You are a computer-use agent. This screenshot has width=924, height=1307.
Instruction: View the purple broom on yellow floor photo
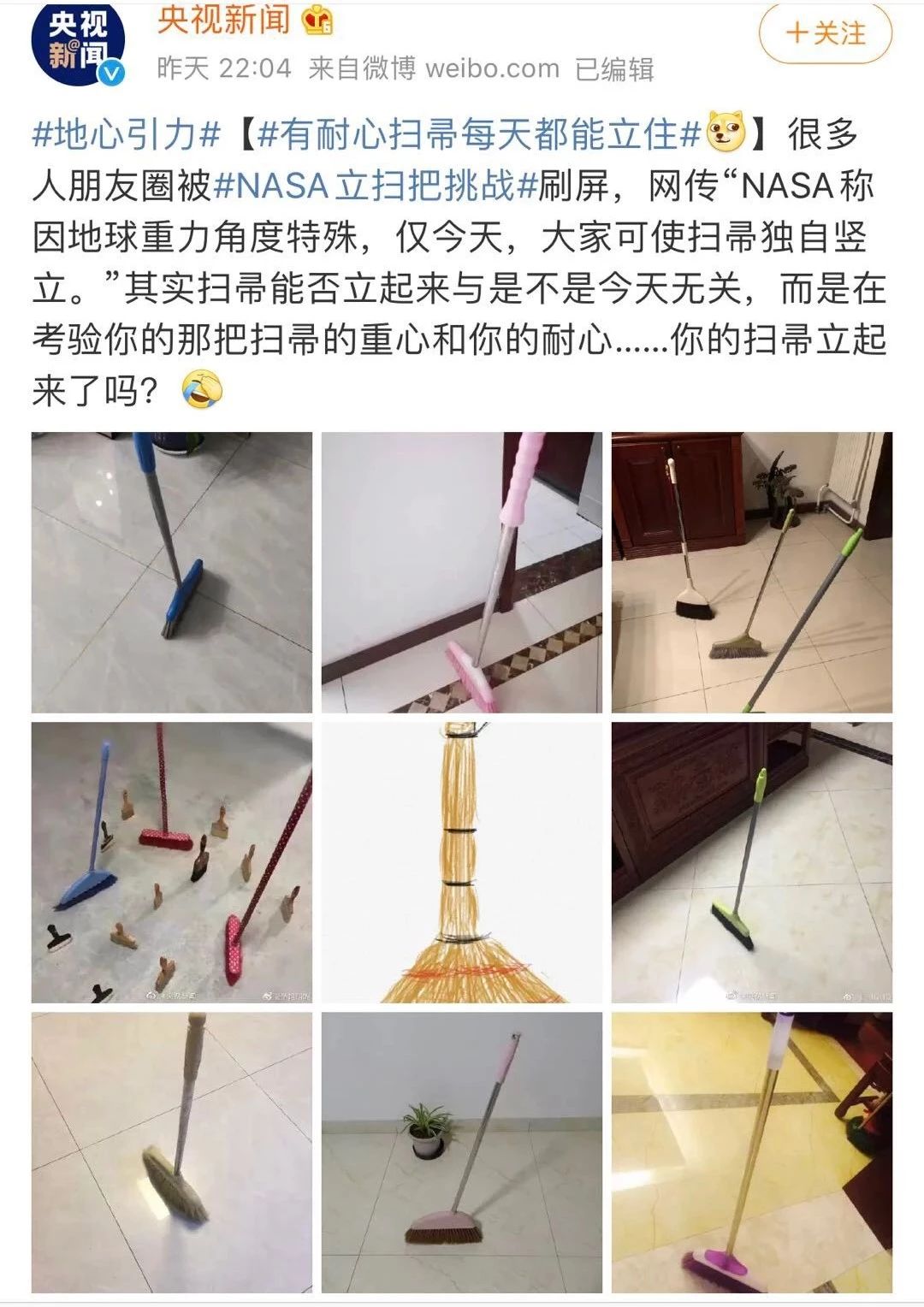pyautogui.click(x=752, y=1152)
